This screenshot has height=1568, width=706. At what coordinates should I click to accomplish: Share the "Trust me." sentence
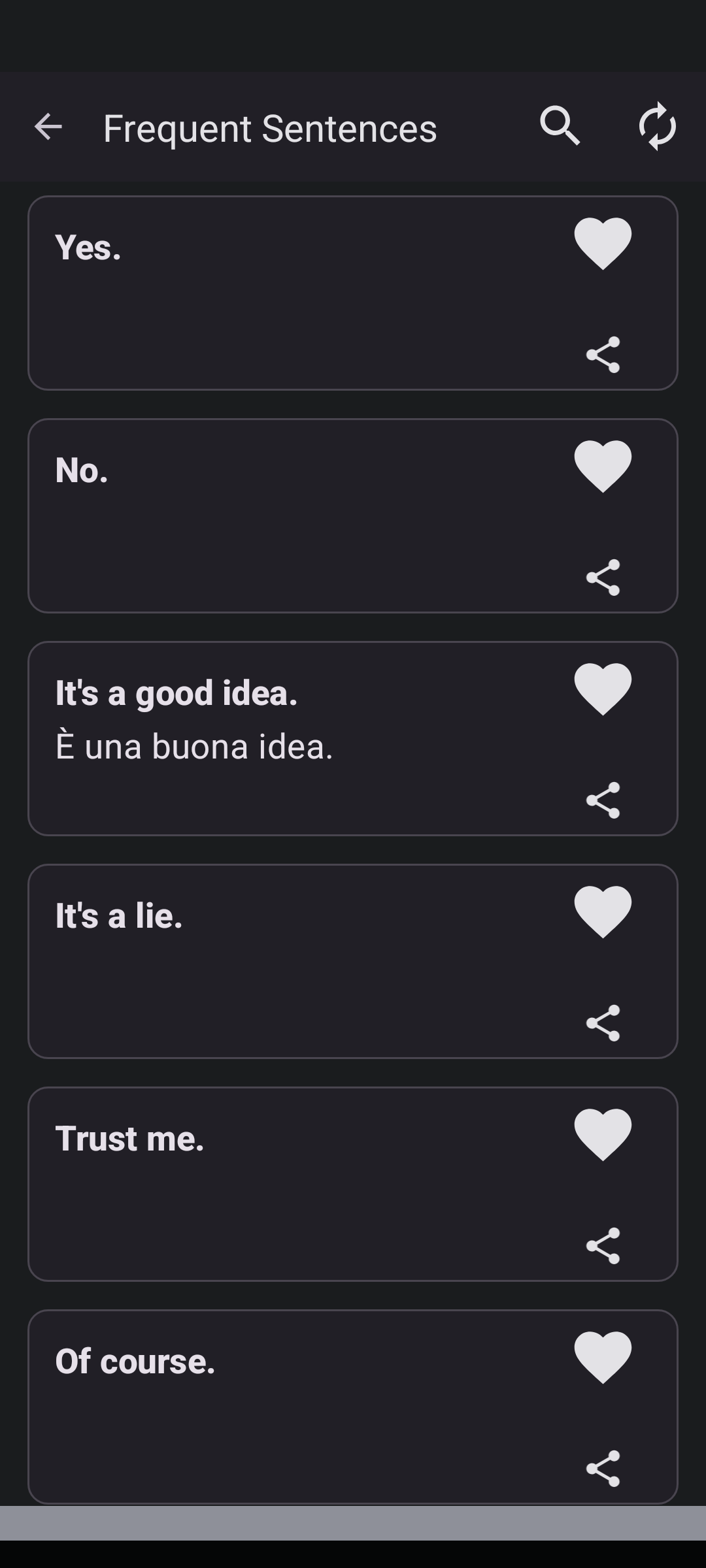(x=603, y=1246)
